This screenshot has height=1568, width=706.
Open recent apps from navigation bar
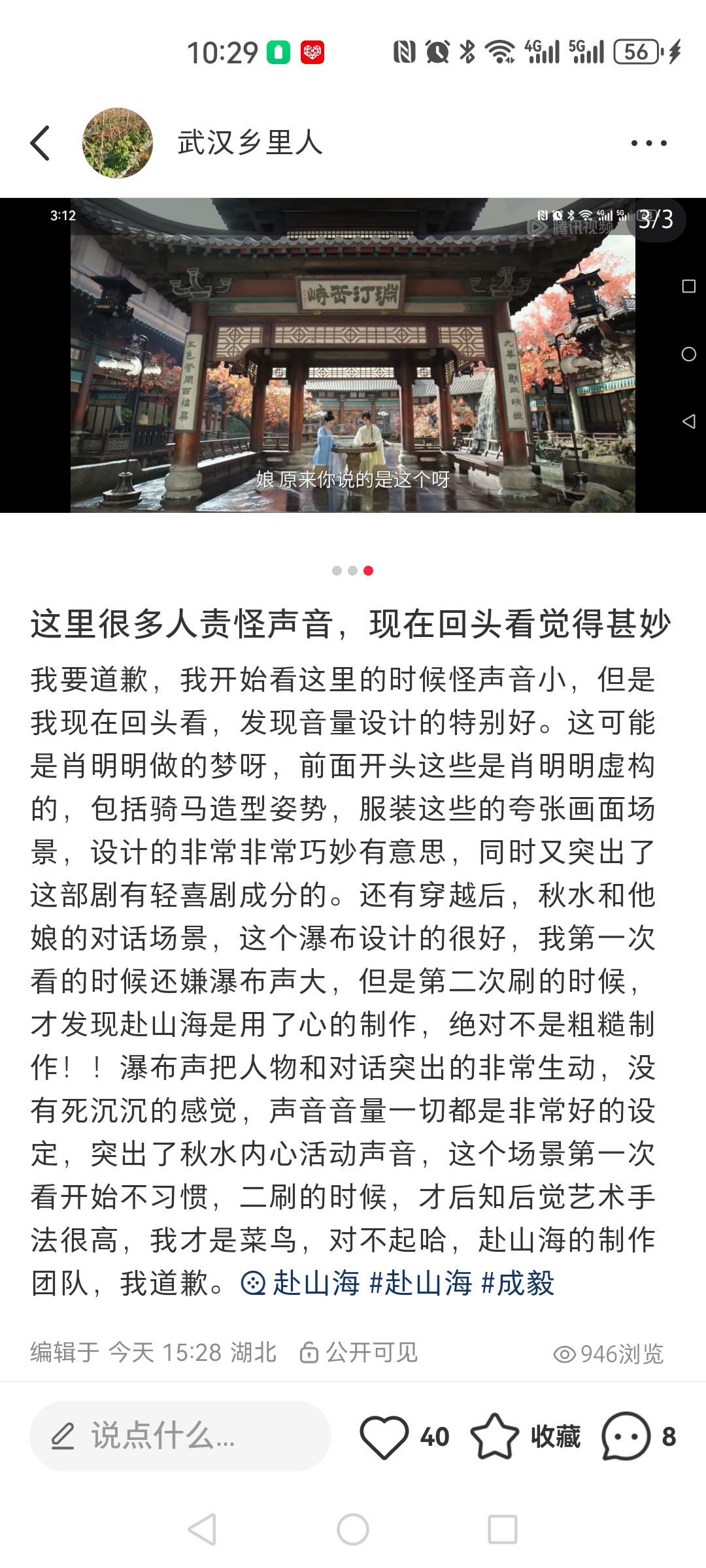(x=503, y=1529)
